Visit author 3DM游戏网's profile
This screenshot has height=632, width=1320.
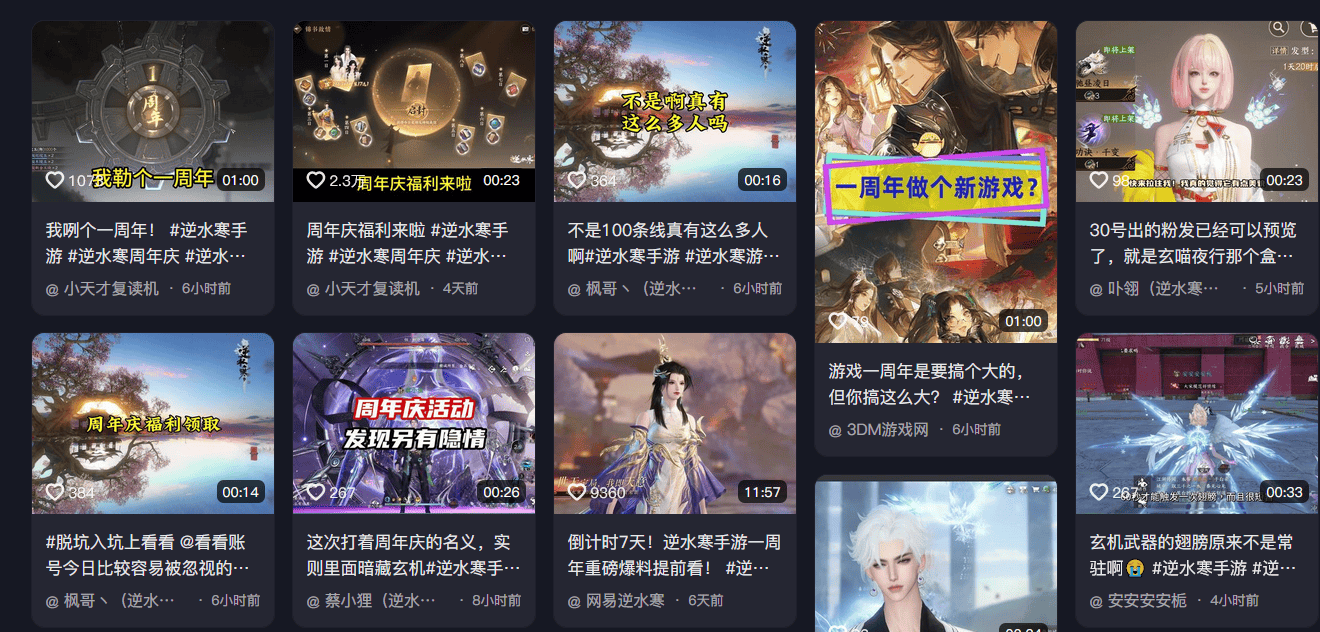click(x=888, y=430)
